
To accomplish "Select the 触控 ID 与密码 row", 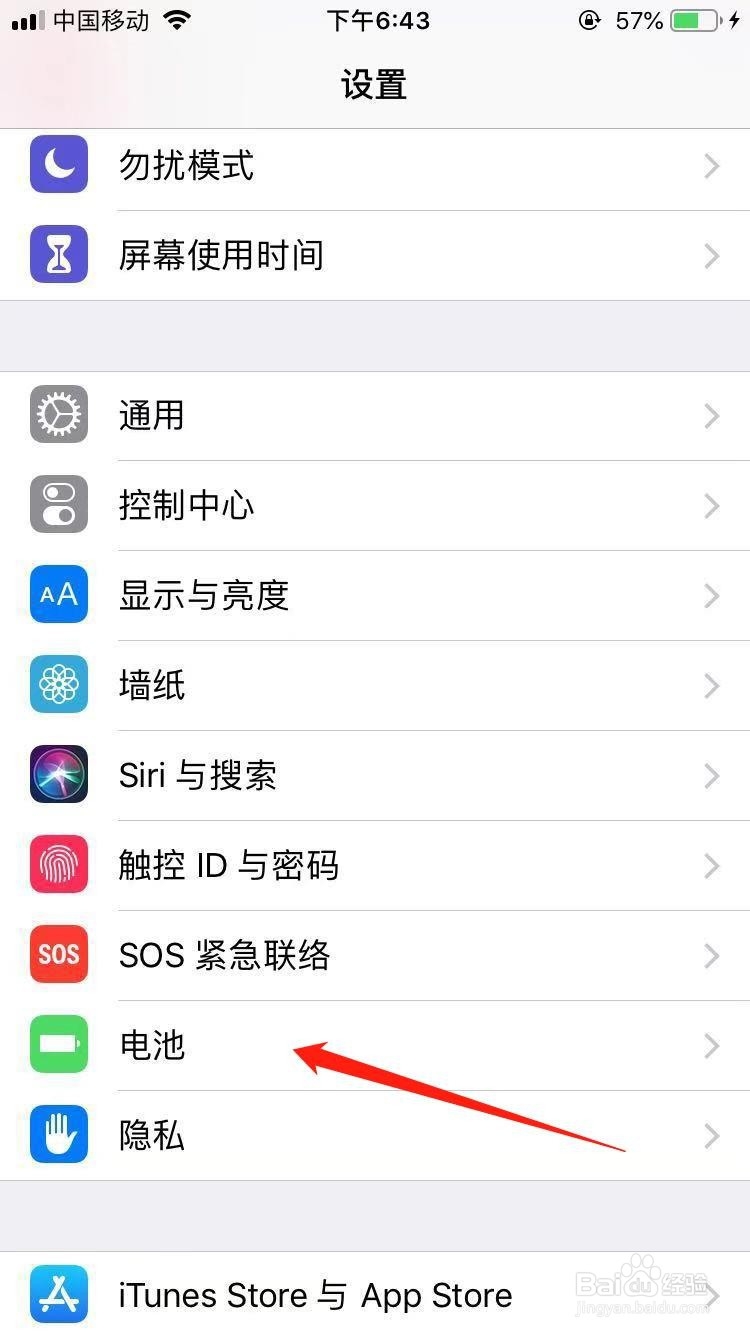I will point(375,865).
